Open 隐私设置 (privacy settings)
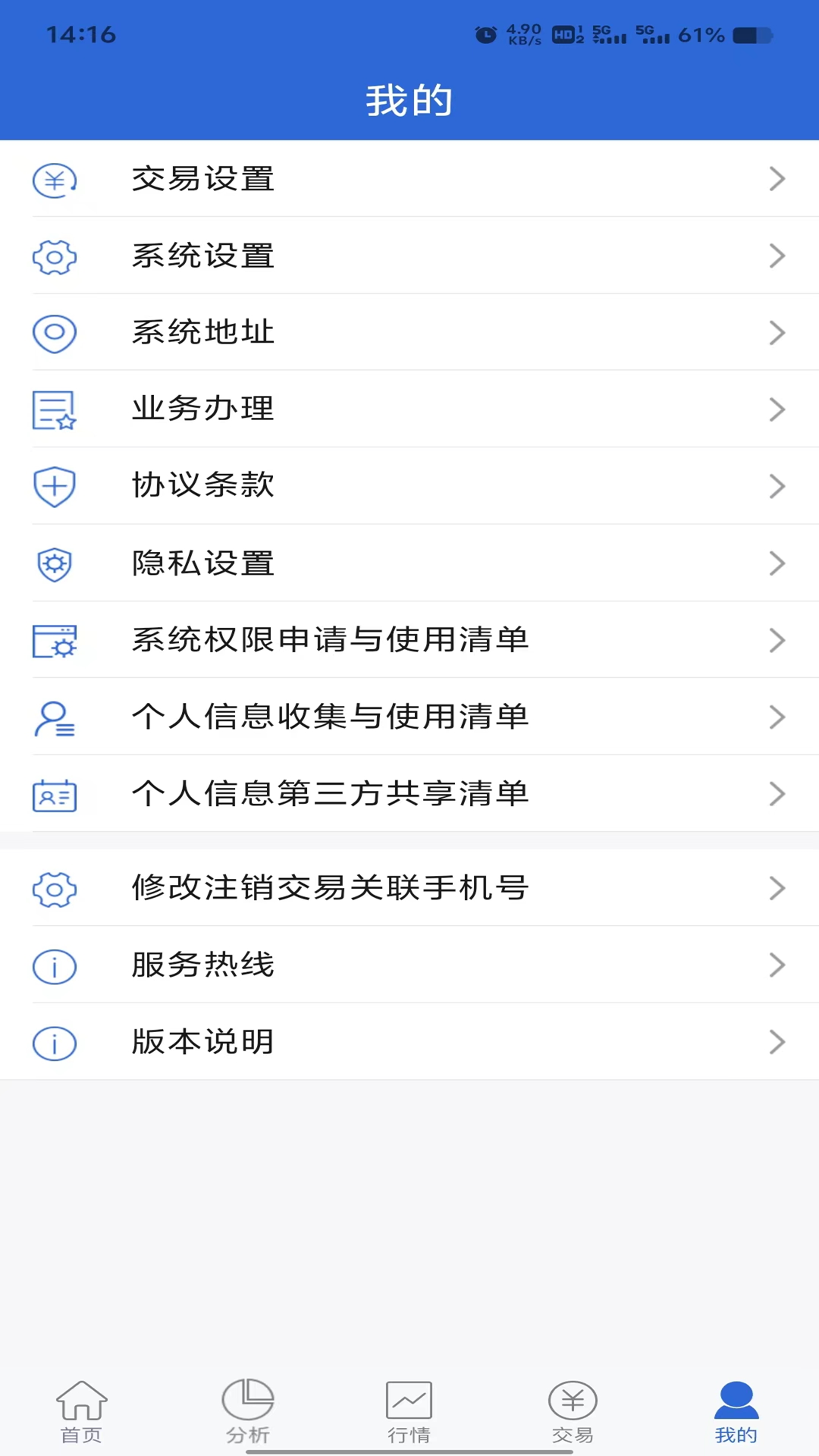Viewport: 819px width, 1456px height. point(409,563)
